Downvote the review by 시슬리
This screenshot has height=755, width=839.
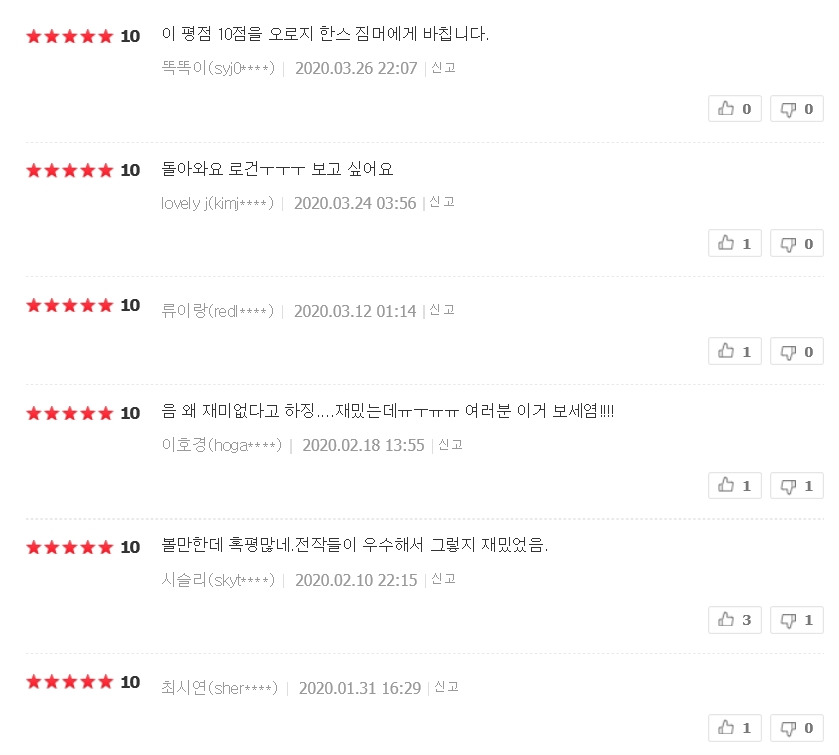(x=796, y=619)
